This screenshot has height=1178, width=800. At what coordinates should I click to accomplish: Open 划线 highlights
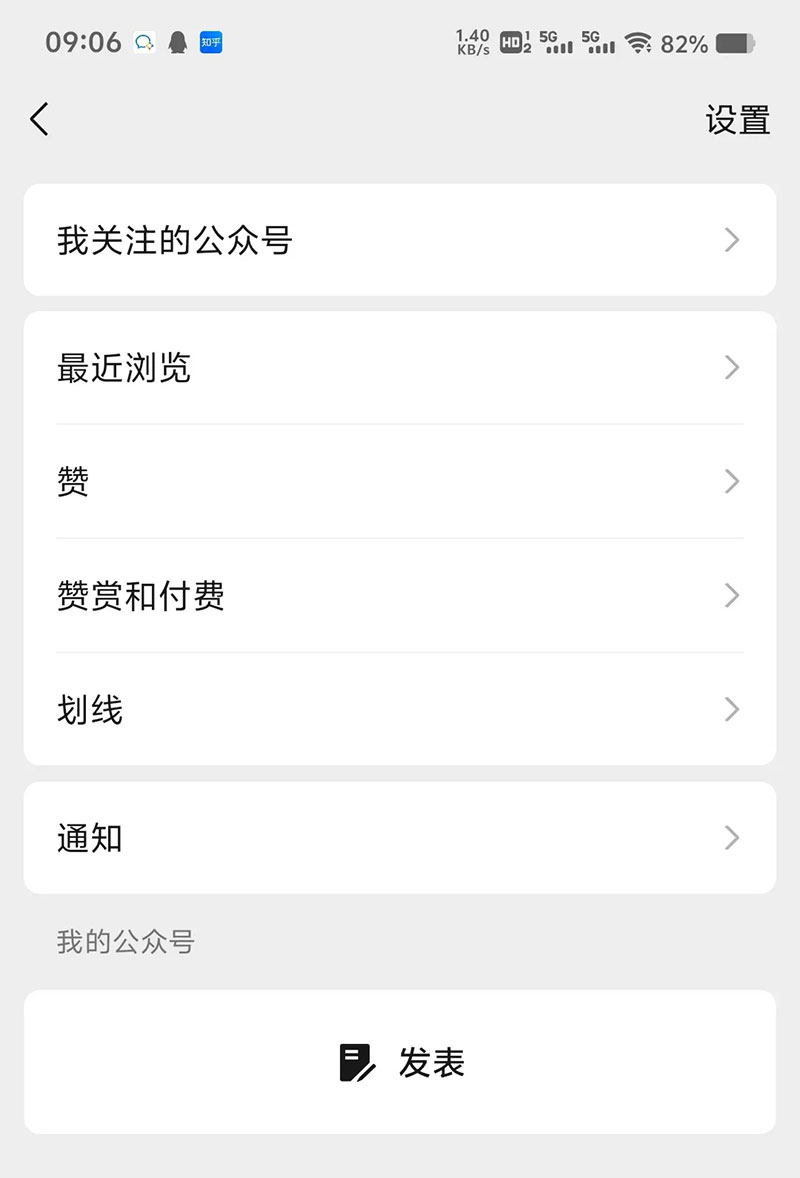tap(400, 710)
